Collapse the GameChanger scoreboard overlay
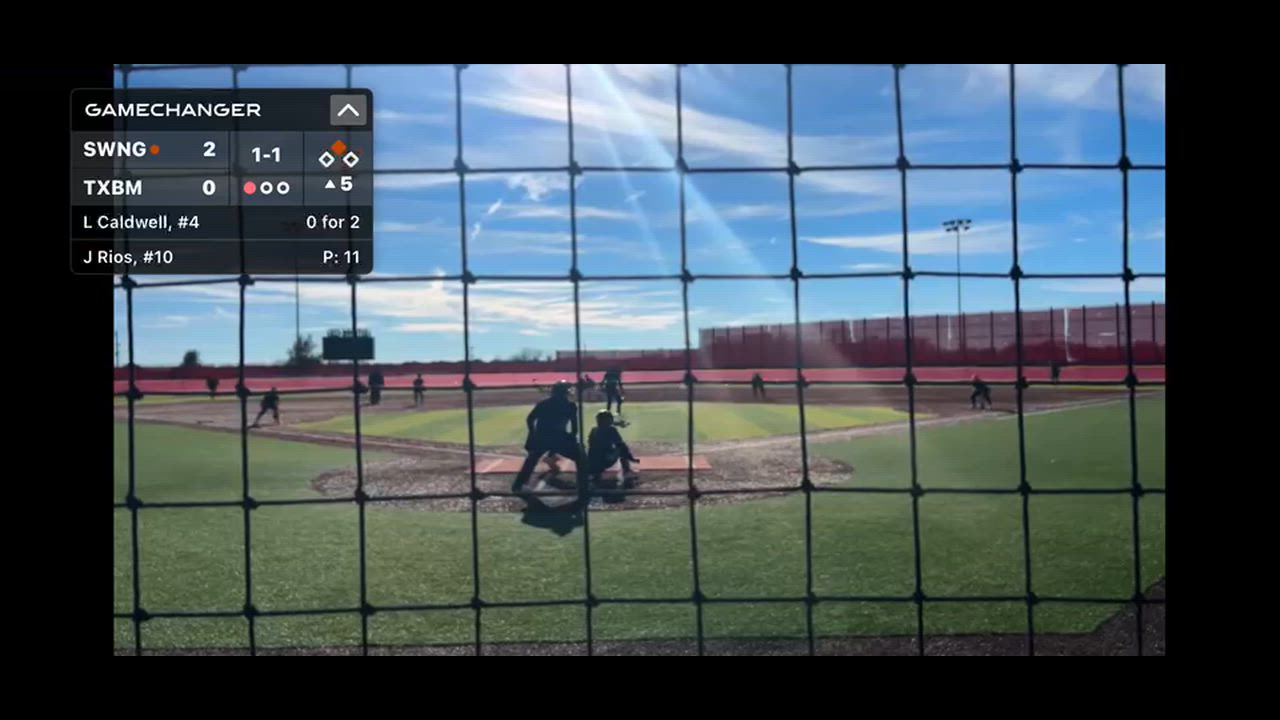This screenshot has height=720, width=1280. tap(348, 110)
